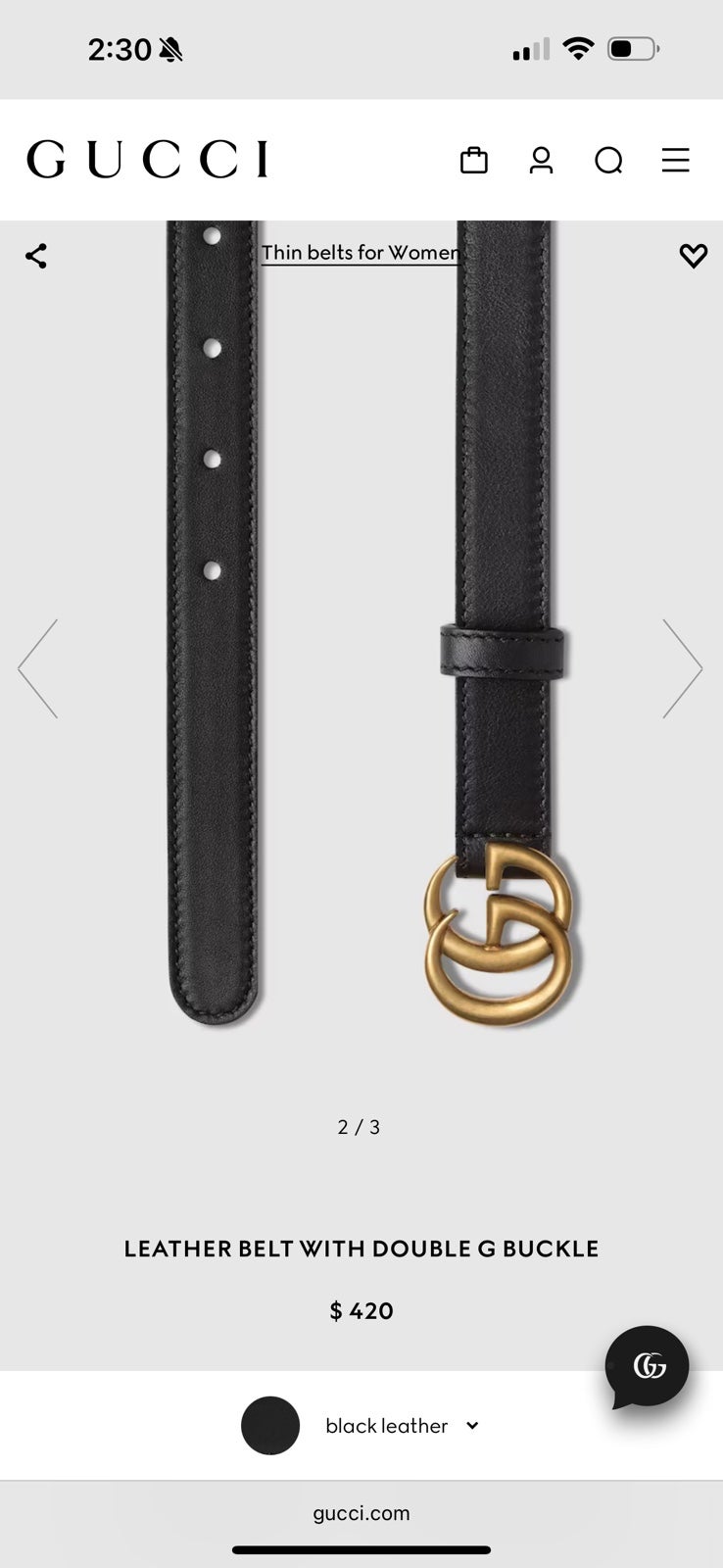Show previous product image

click(38, 668)
